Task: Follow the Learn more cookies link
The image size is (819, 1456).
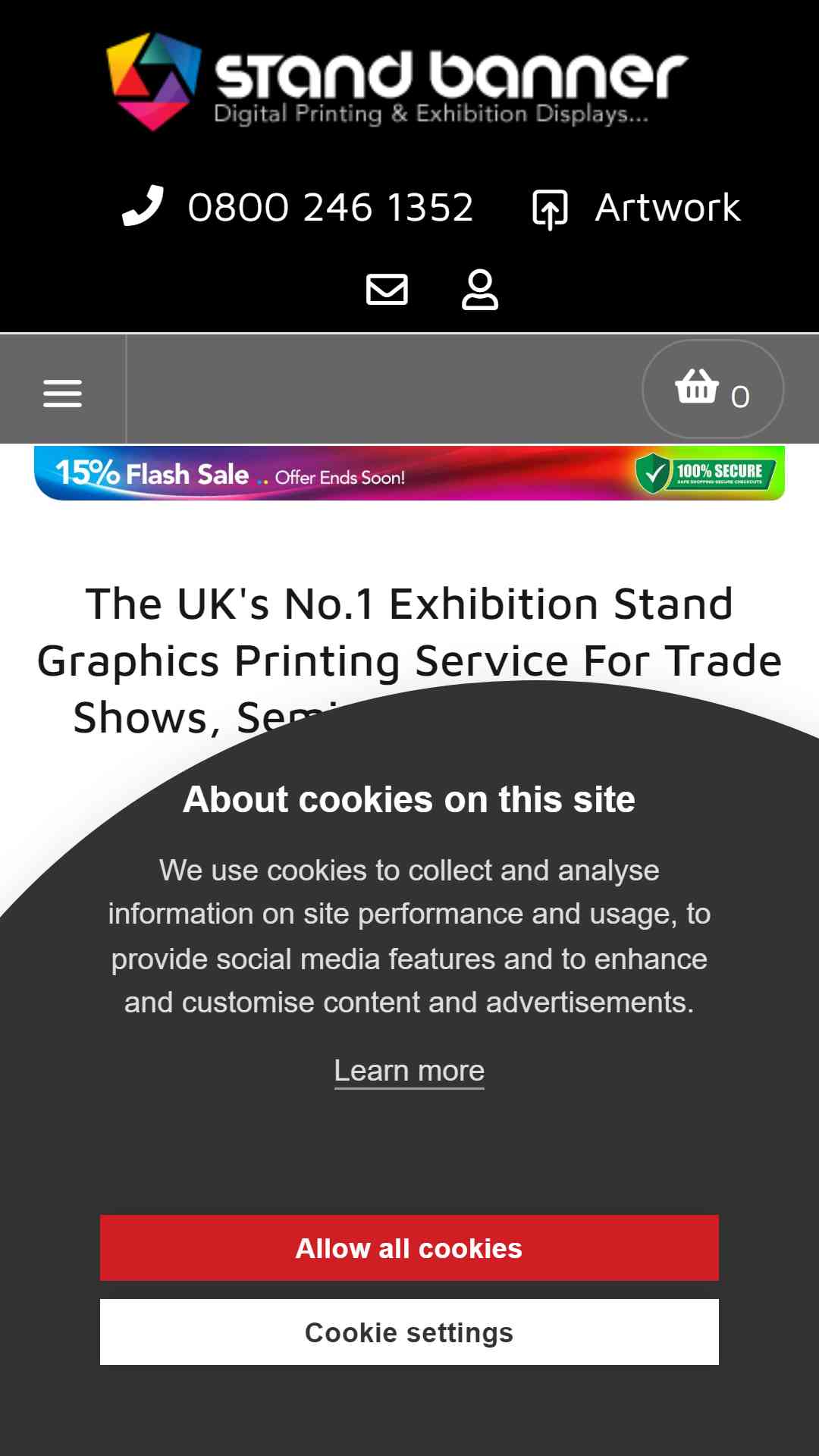Action: (409, 1071)
